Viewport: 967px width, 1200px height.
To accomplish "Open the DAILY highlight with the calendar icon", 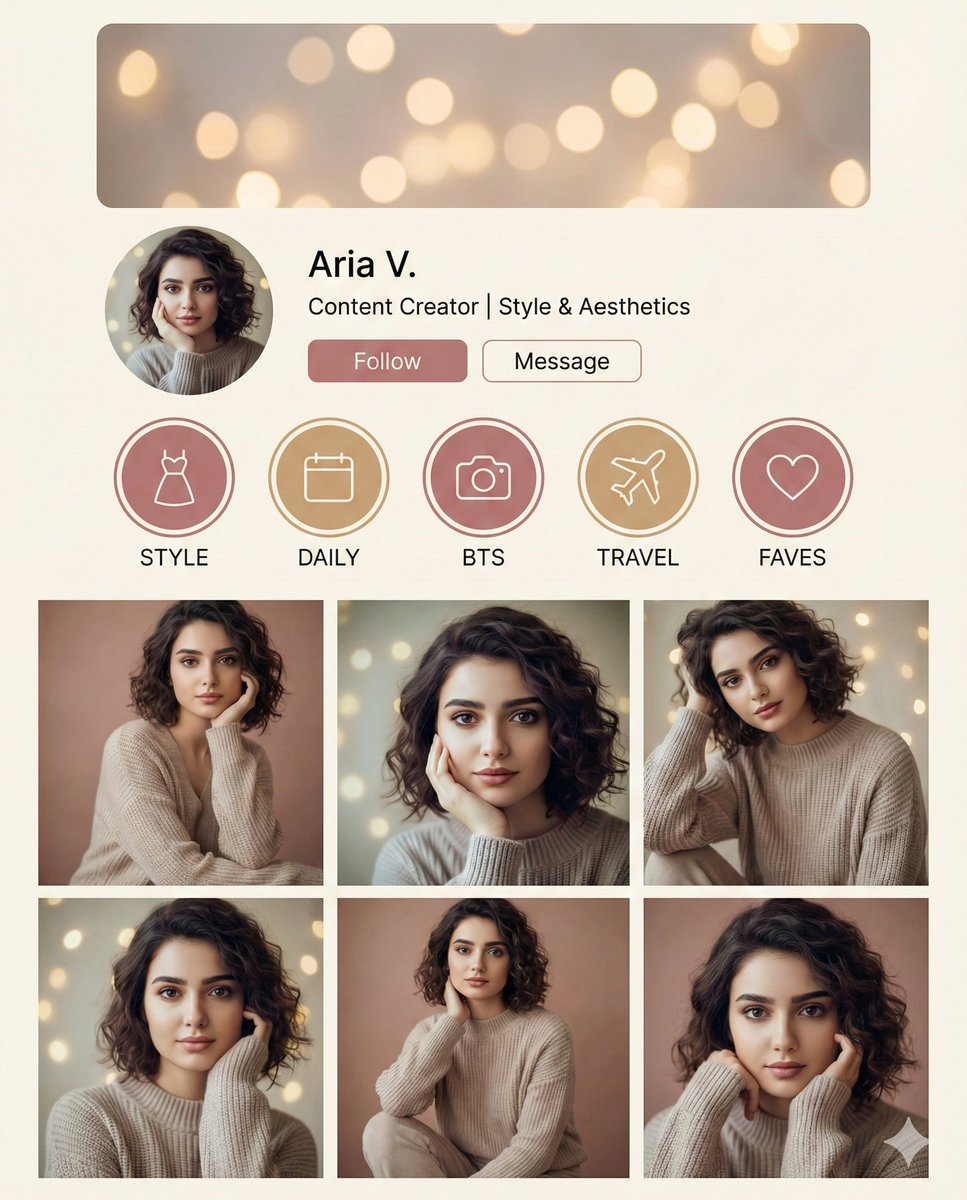I will [x=328, y=479].
